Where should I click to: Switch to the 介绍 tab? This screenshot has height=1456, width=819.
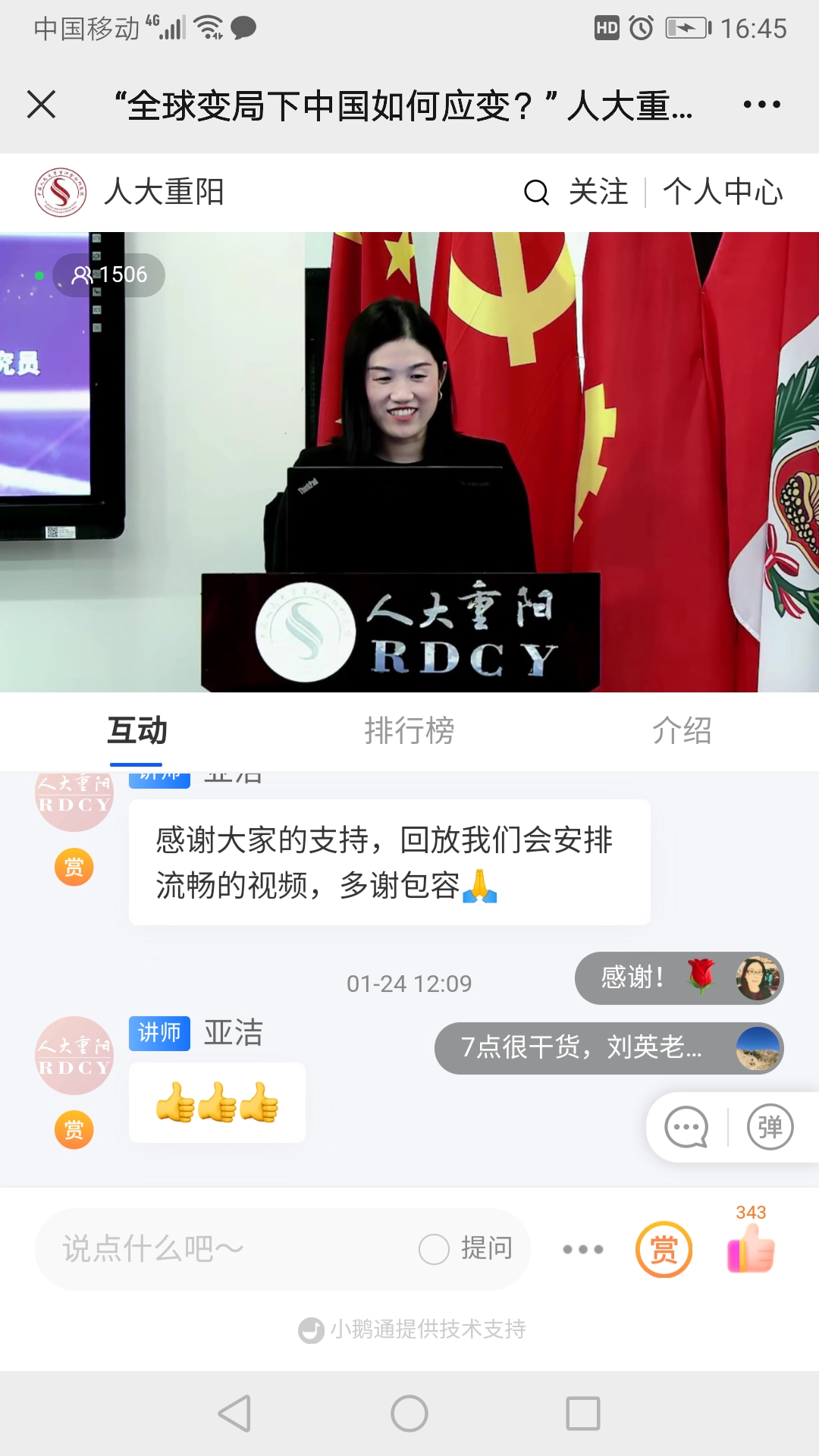[682, 730]
